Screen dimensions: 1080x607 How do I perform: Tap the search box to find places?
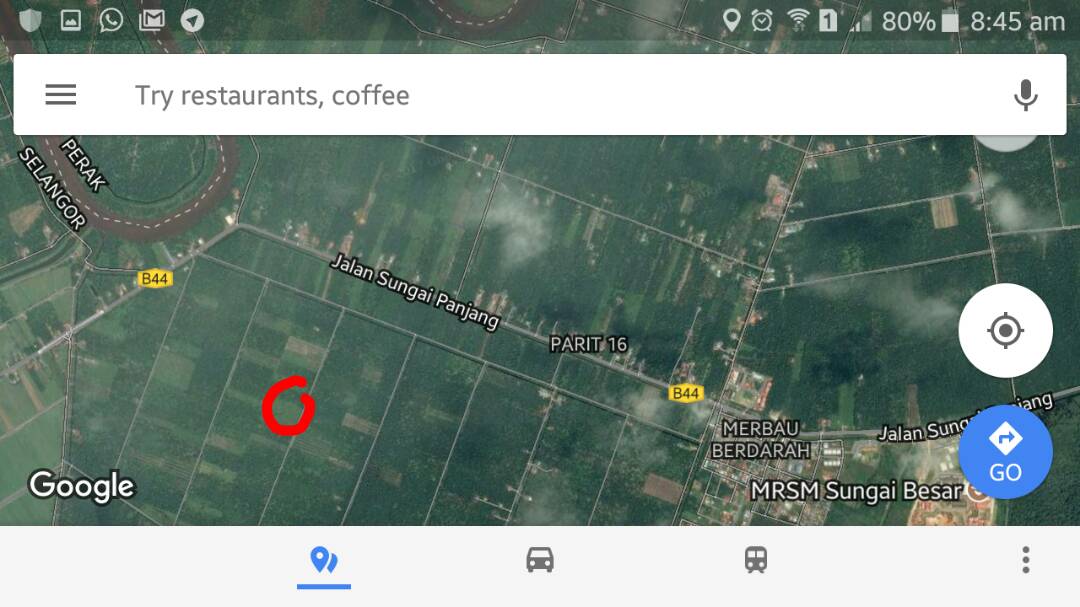(x=500, y=95)
